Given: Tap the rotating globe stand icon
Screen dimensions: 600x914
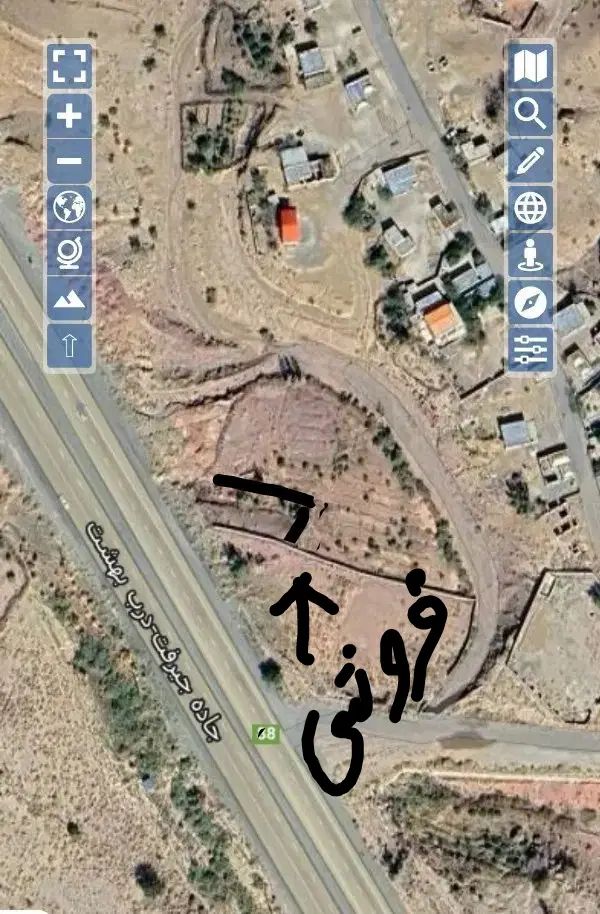Looking at the screenshot, I should tap(70, 253).
